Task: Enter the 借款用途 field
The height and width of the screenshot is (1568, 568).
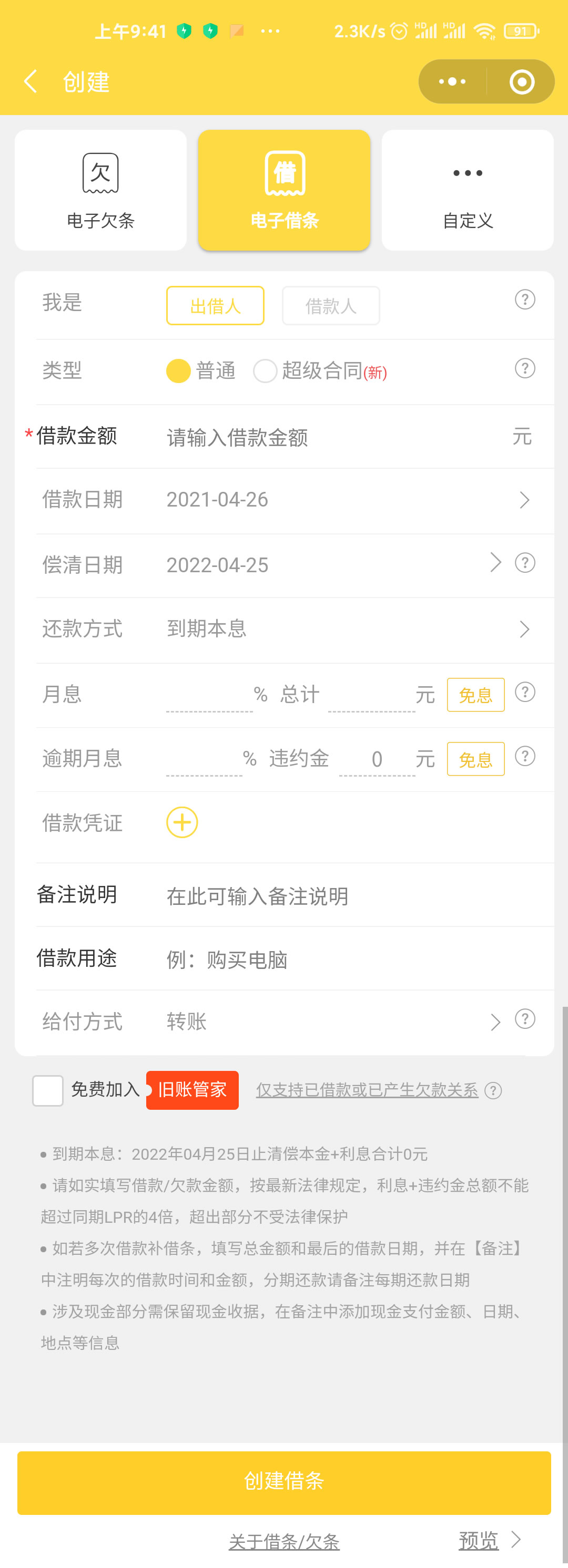Action: [341, 960]
